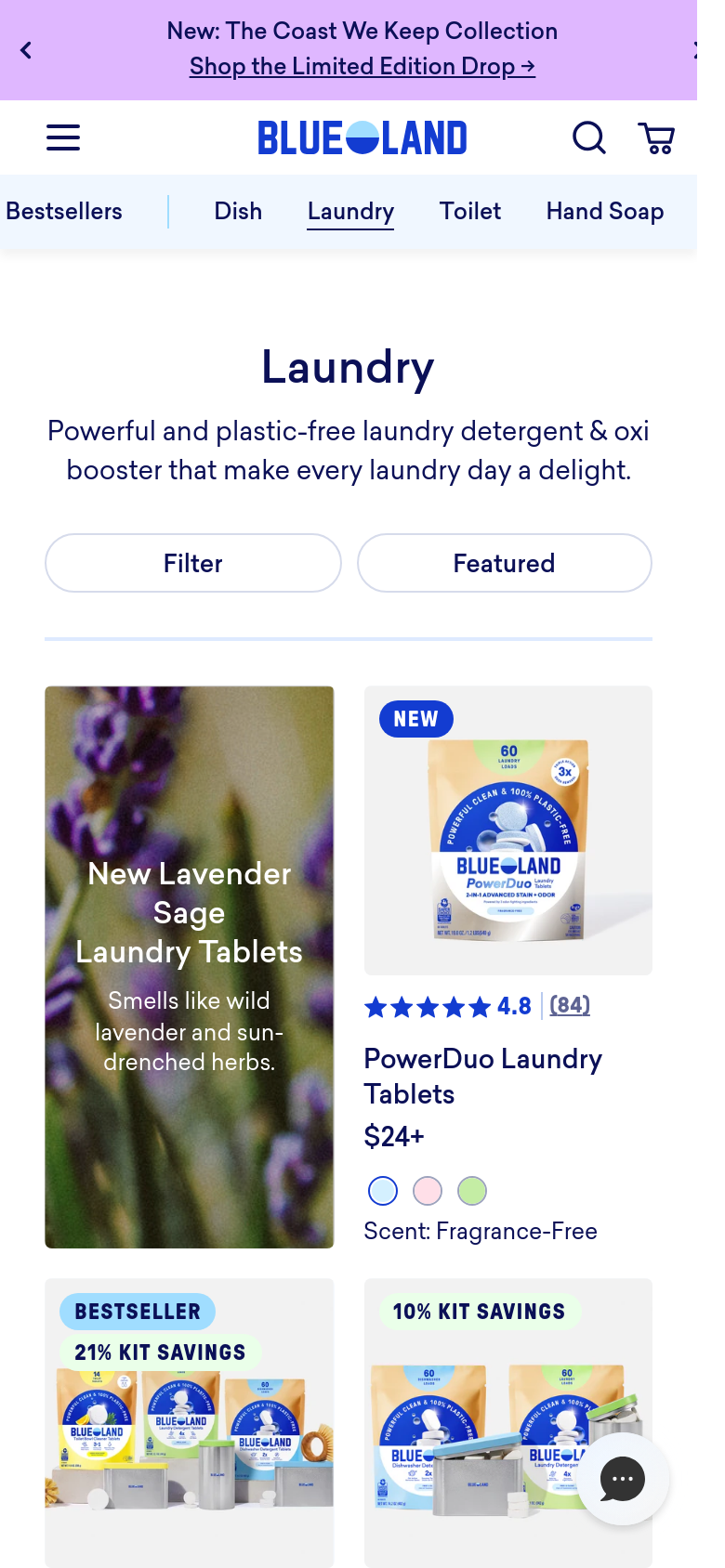Open the chat support bubble
Image resolution: width=725 pixels, height=1568 pixels.
pyautogui.click(x=623, y=1479)
